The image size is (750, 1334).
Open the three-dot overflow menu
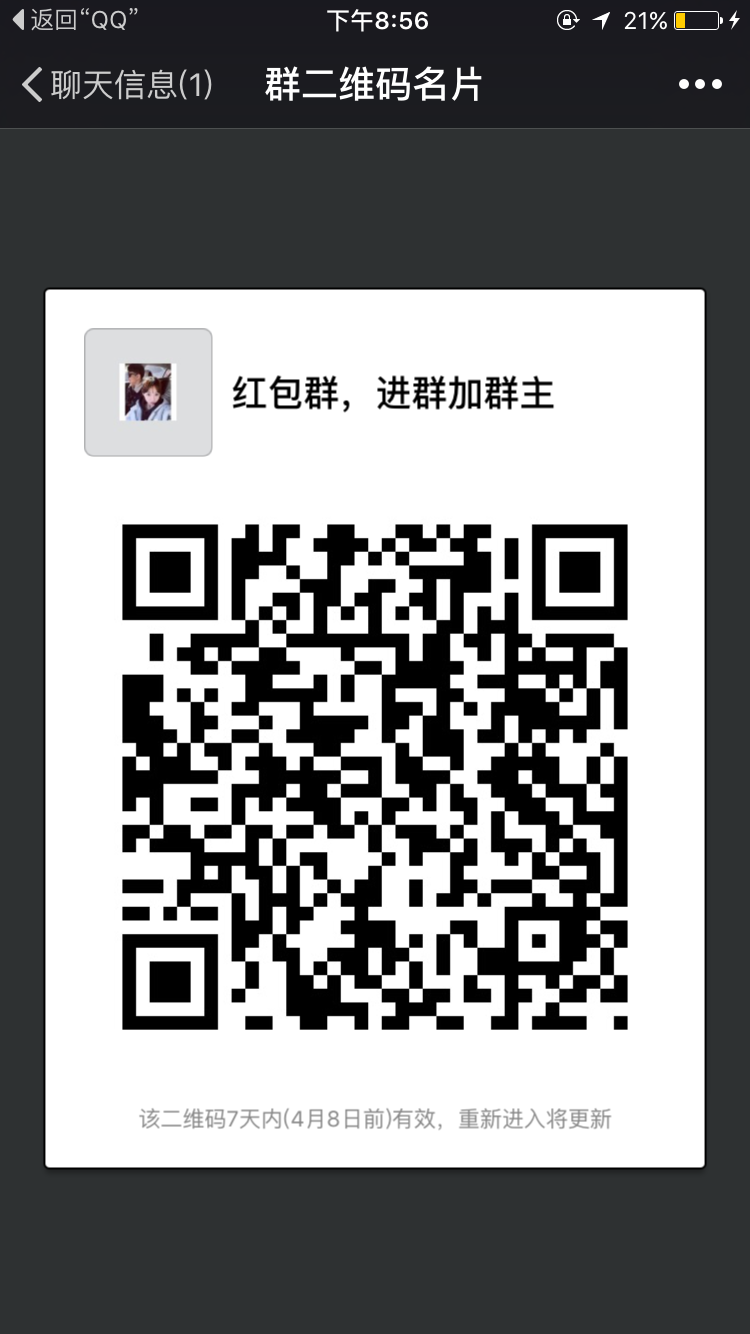coord(700,85)
